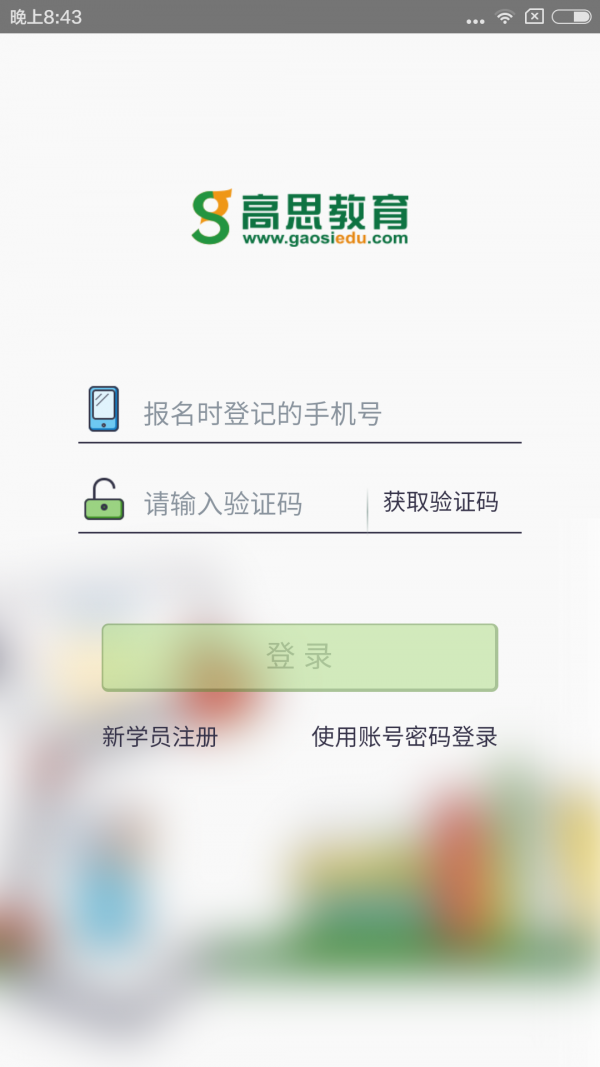Request a code via 获取验证码
600x1067 pixels.
(x=441, y=502)
